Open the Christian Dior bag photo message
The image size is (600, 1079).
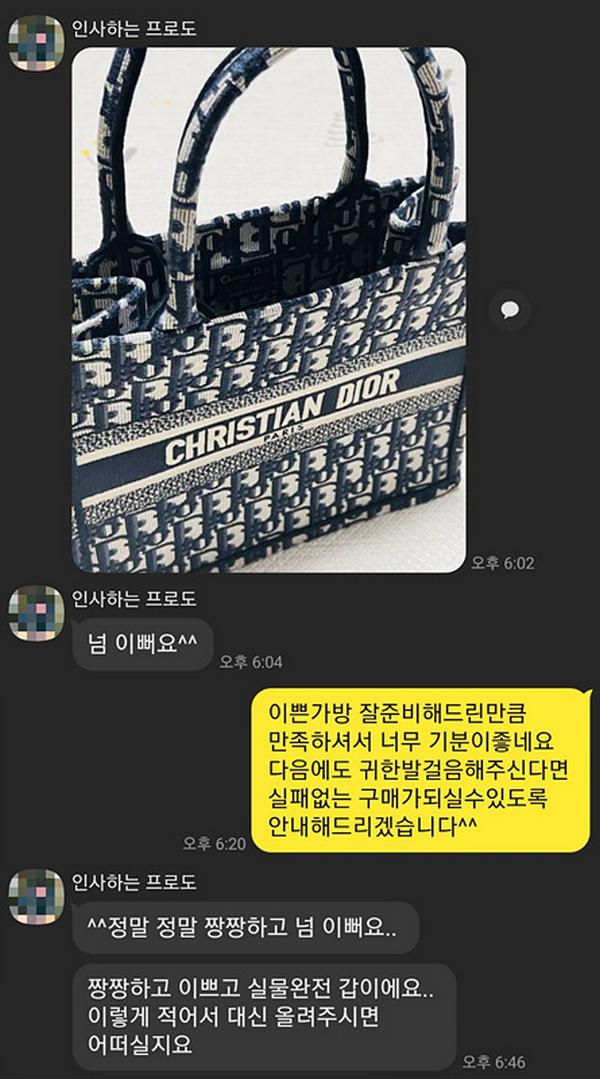268,310
